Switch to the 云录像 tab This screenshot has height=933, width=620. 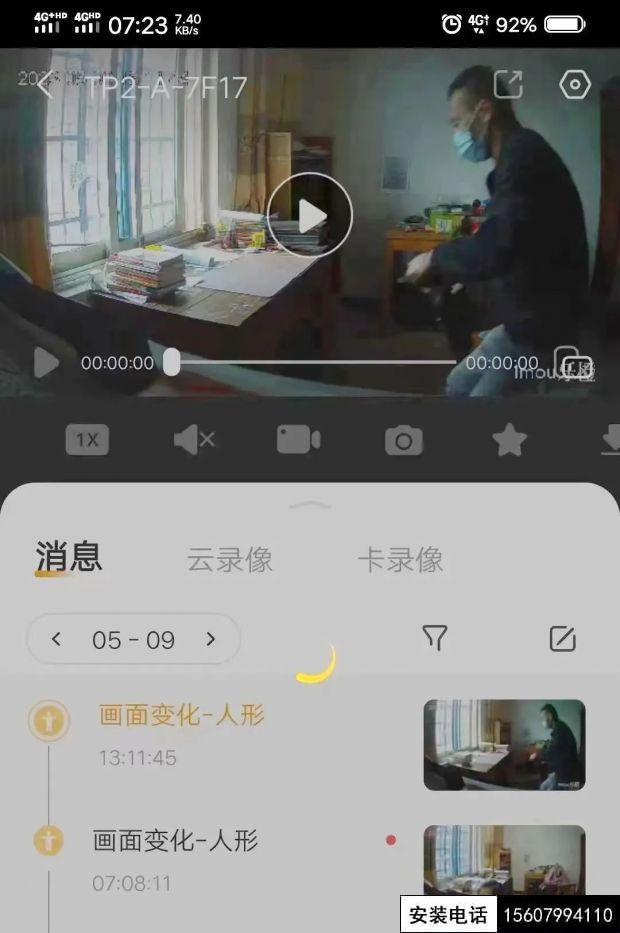pos(230,560)
